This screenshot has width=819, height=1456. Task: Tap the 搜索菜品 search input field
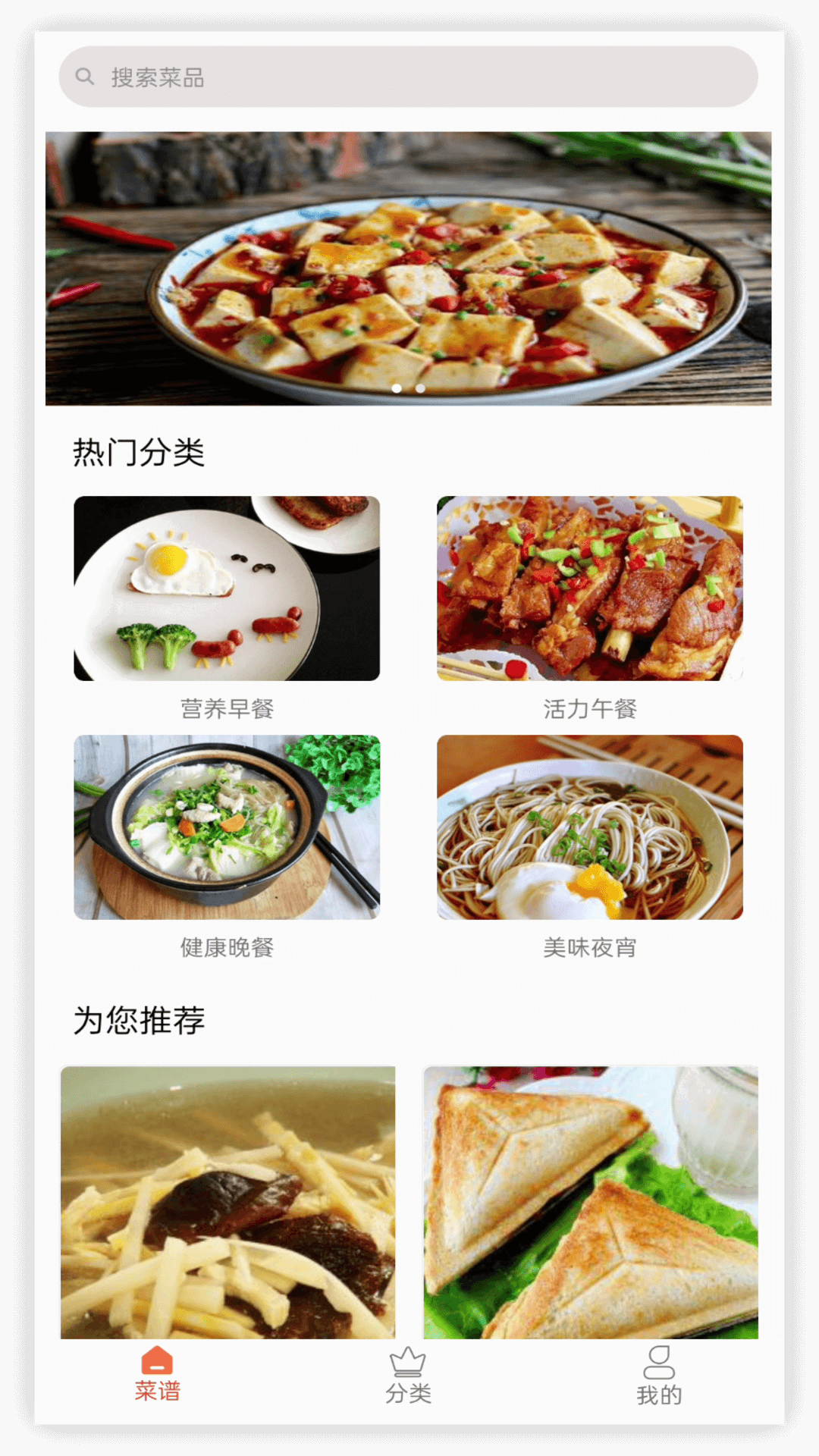point(409,76)
